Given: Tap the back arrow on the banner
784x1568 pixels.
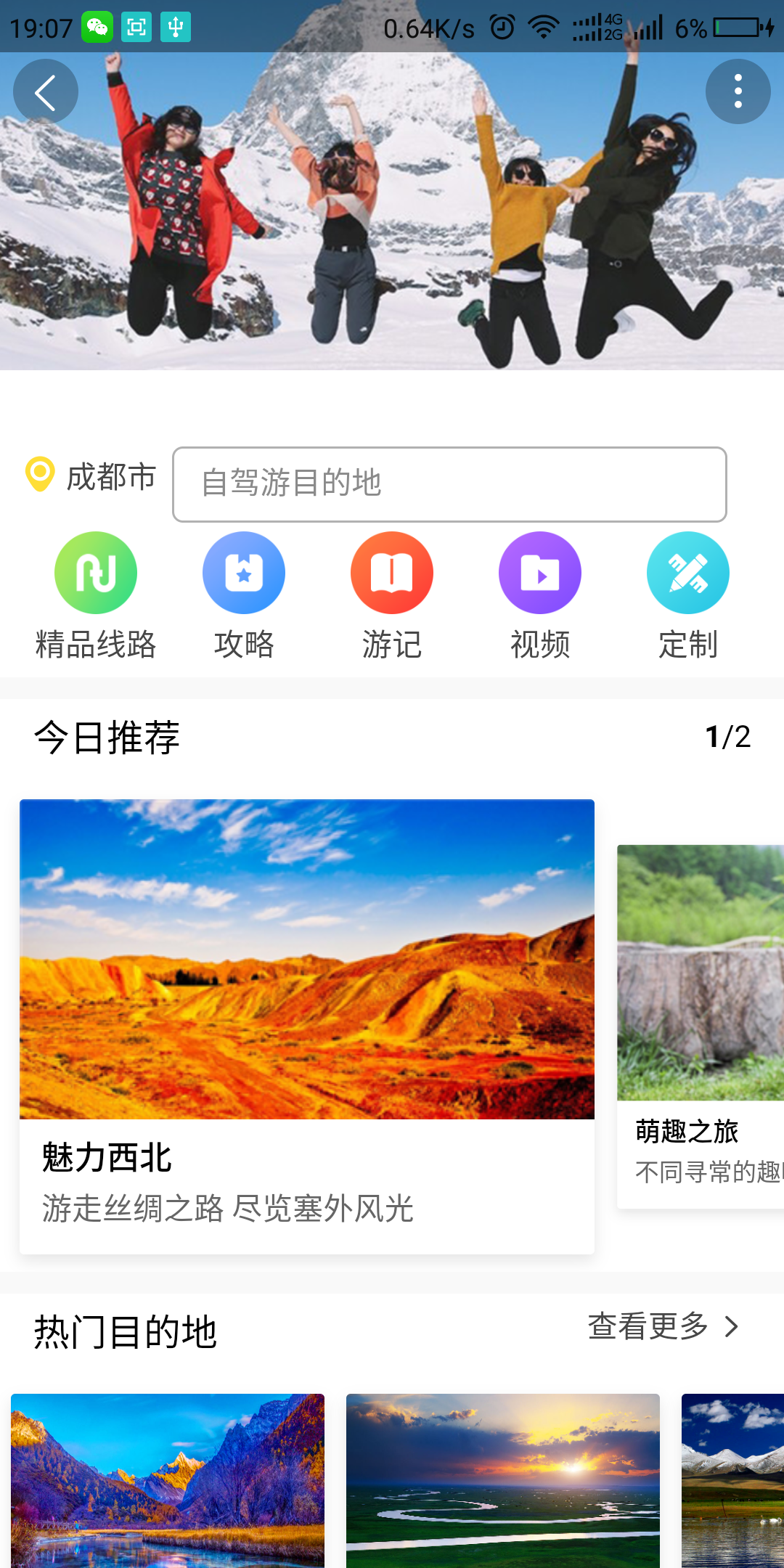Looking at the screenshot, I should tap(46, 91).
